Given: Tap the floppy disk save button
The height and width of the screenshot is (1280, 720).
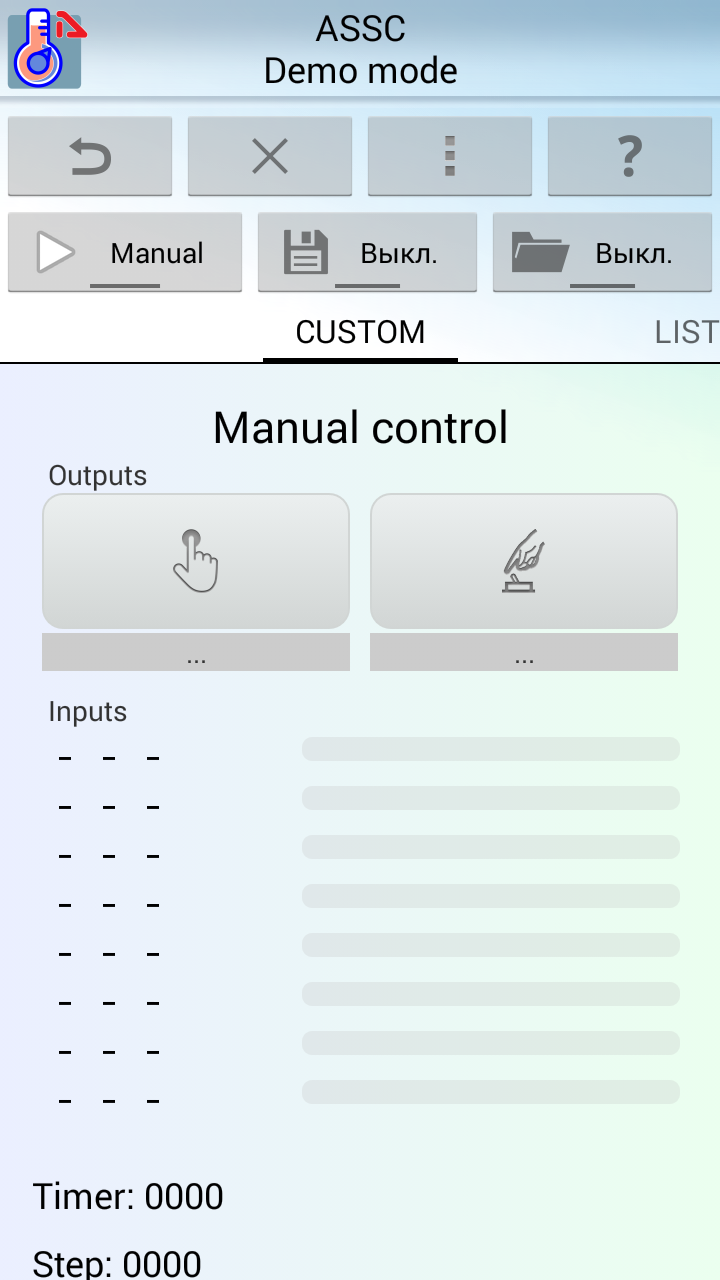Looking at the screenshot, I should 367,252.
